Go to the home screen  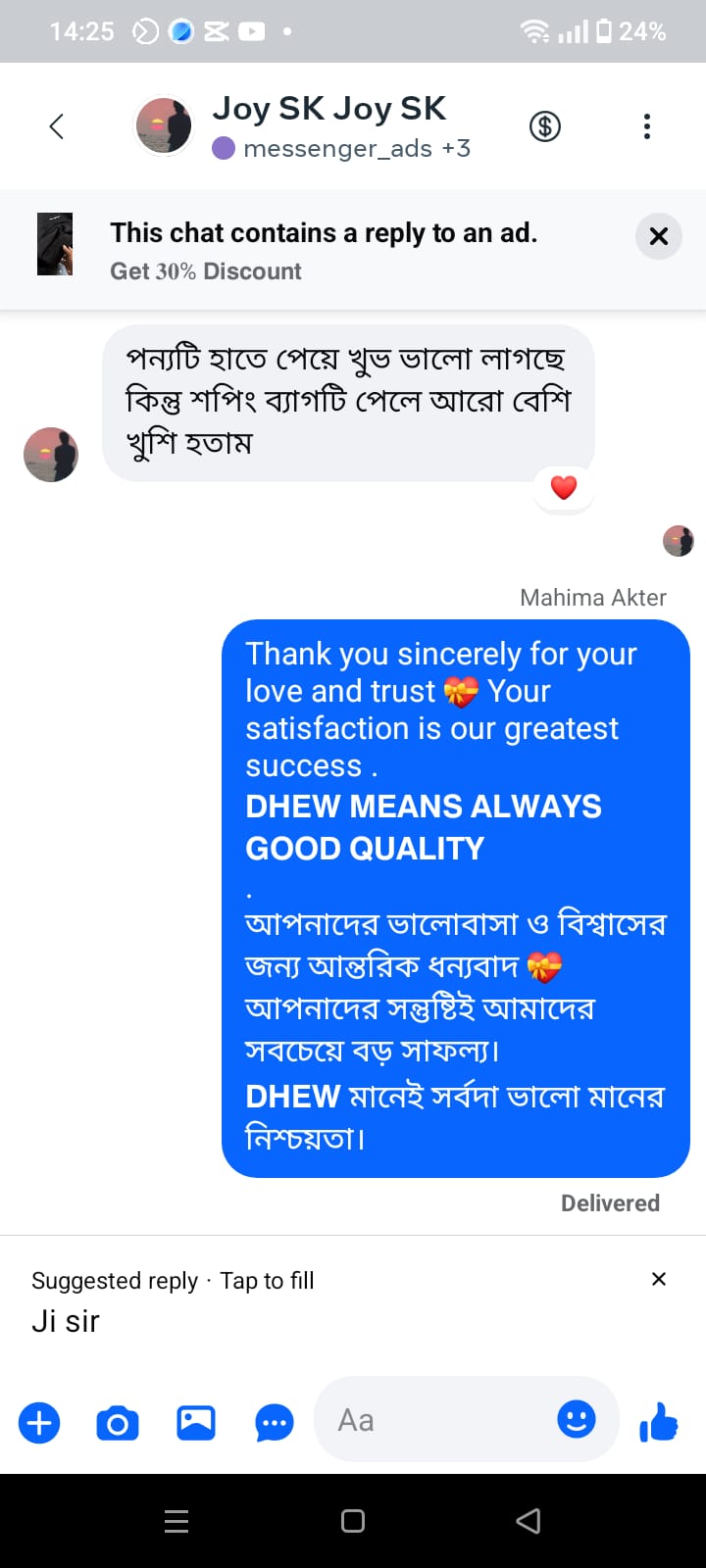[x=353, y=1521]
